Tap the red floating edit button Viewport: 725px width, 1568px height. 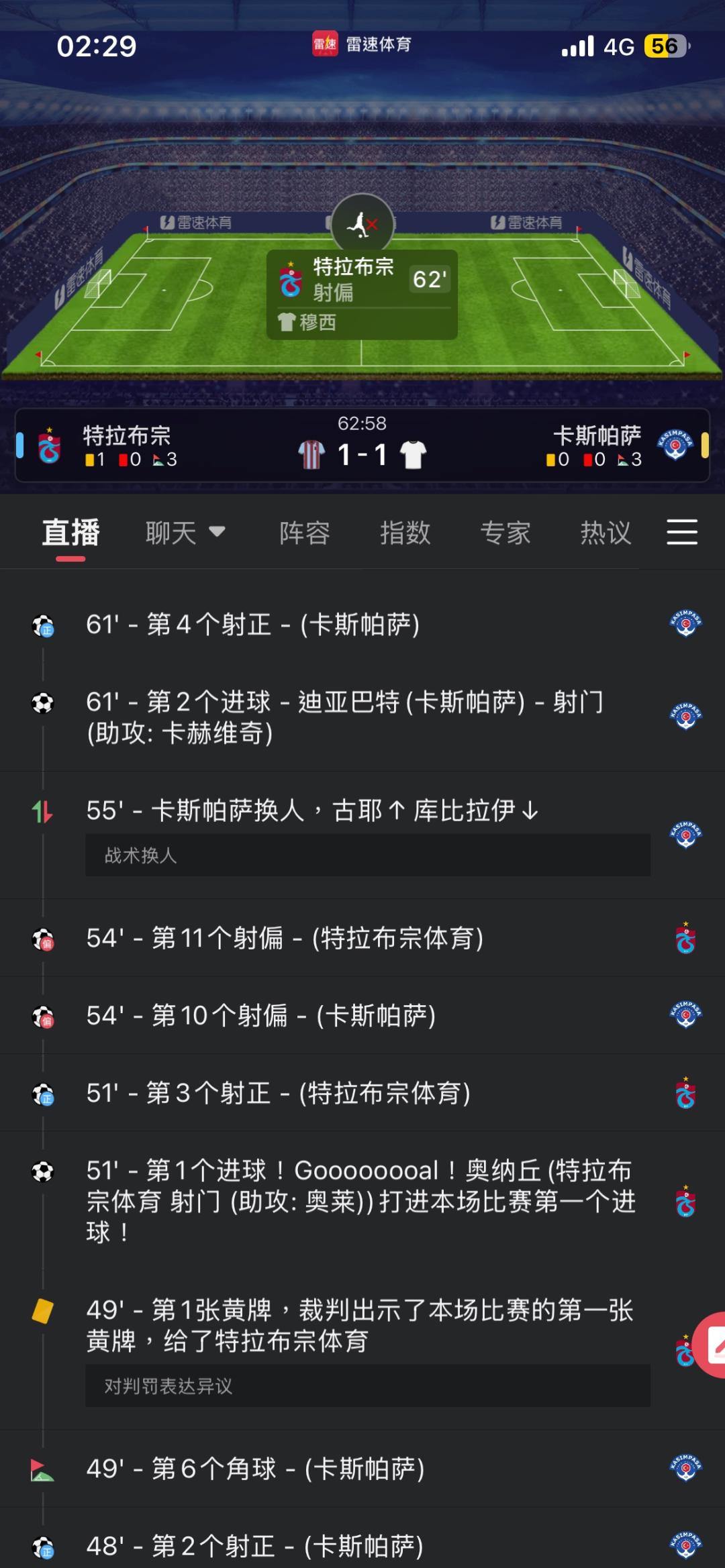713,1344
